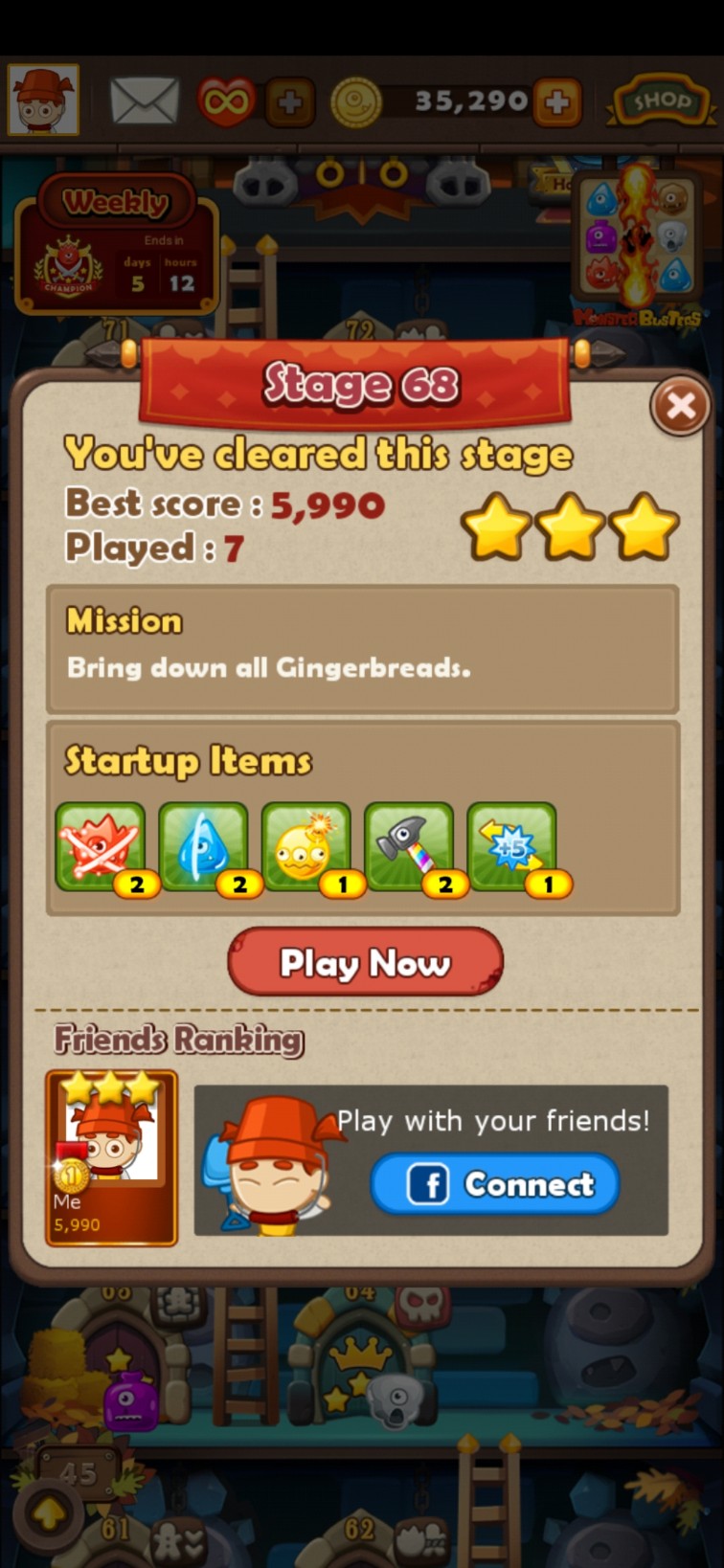Viewport: 724px width, 1568px height.
Task: Buy more coins with the plus button
Action: pyautogui.click(x=556, y=101)
